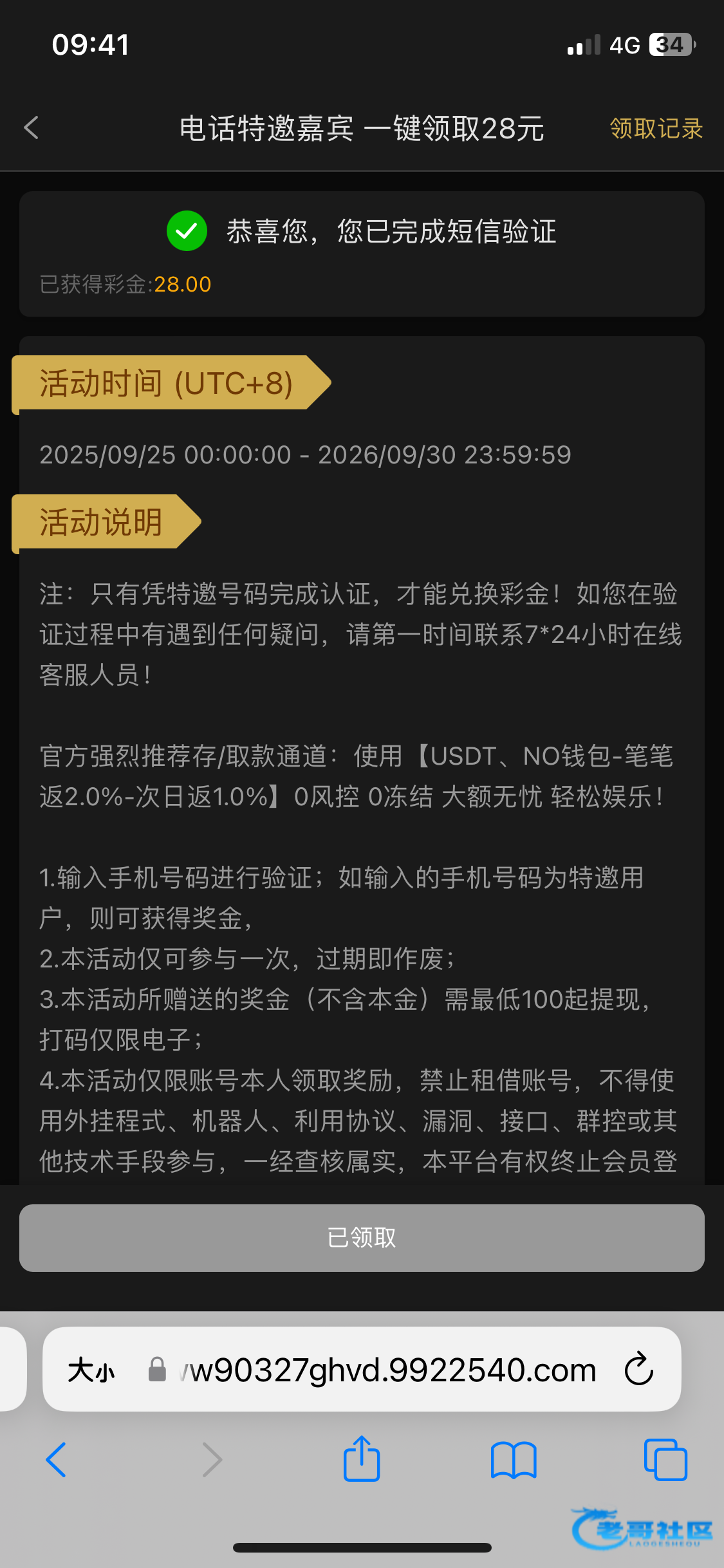Share this page
Image resolution: width=724 pixels, height=1568 pixels.
coord(362,1458)
